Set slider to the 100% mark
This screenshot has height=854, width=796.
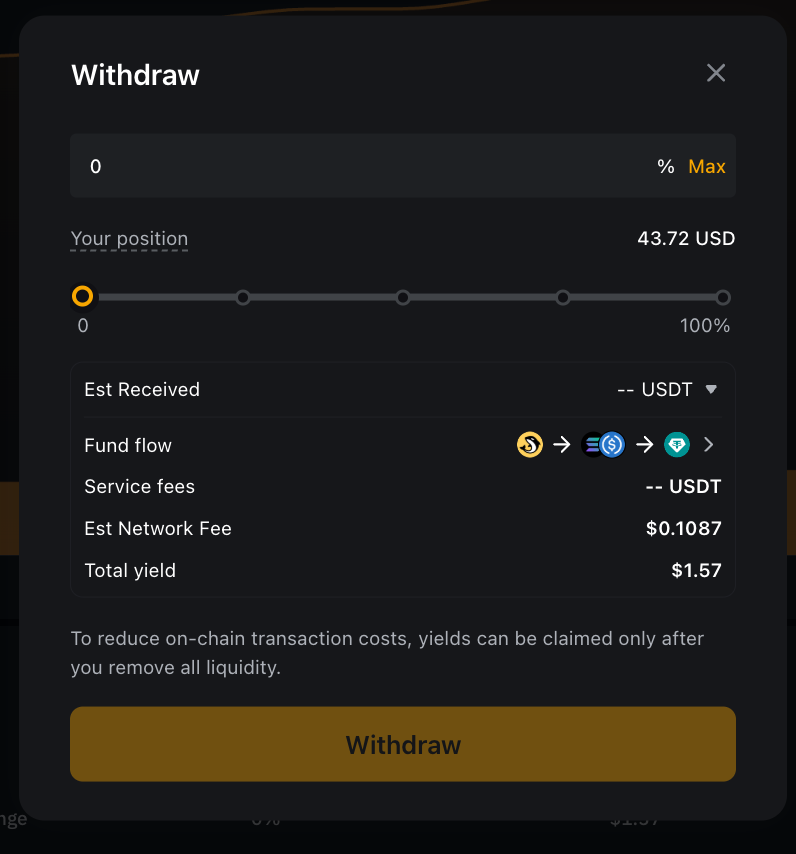[723, 297]
